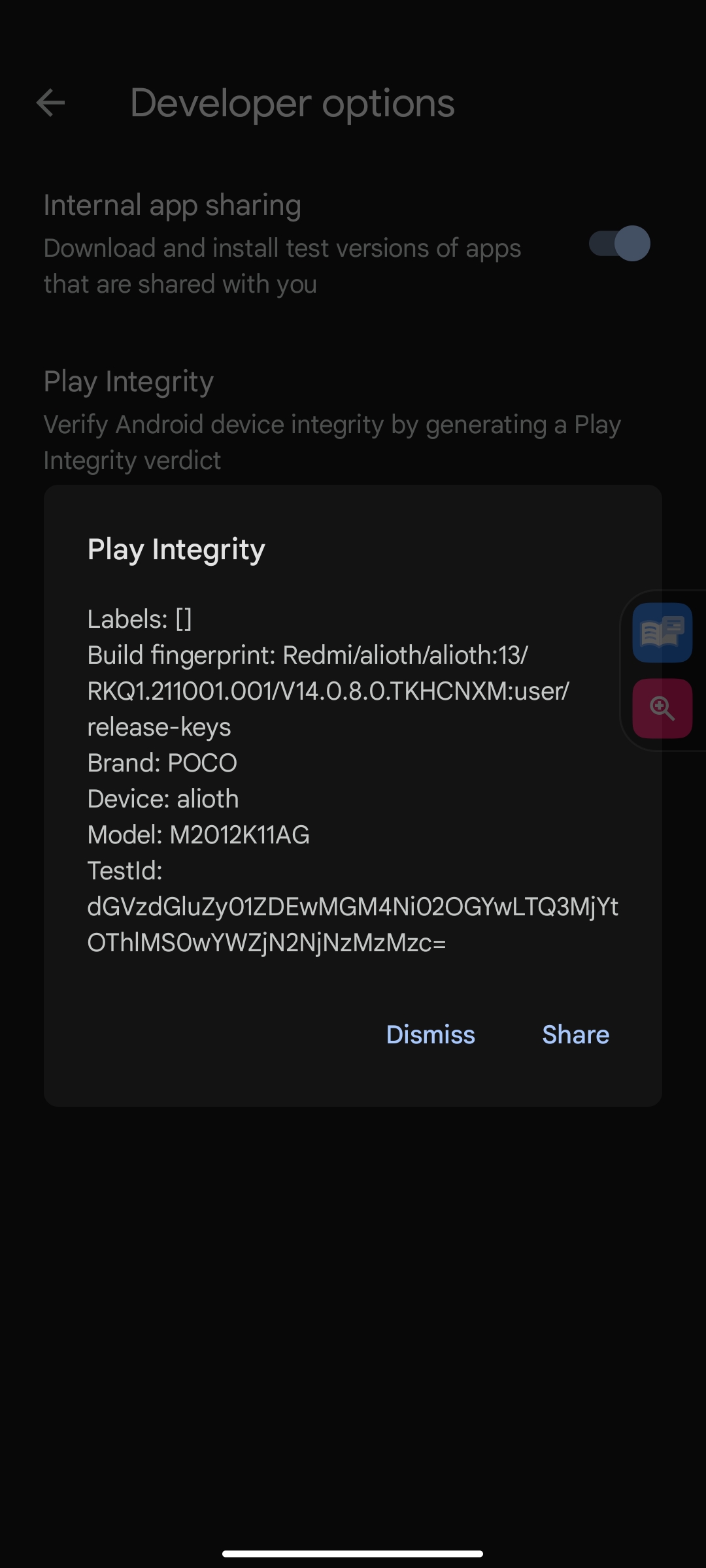This screenshot has width=706, height=1568.
Task: Toggle Internal app sharing switch
Action: [x=619, y=244]
